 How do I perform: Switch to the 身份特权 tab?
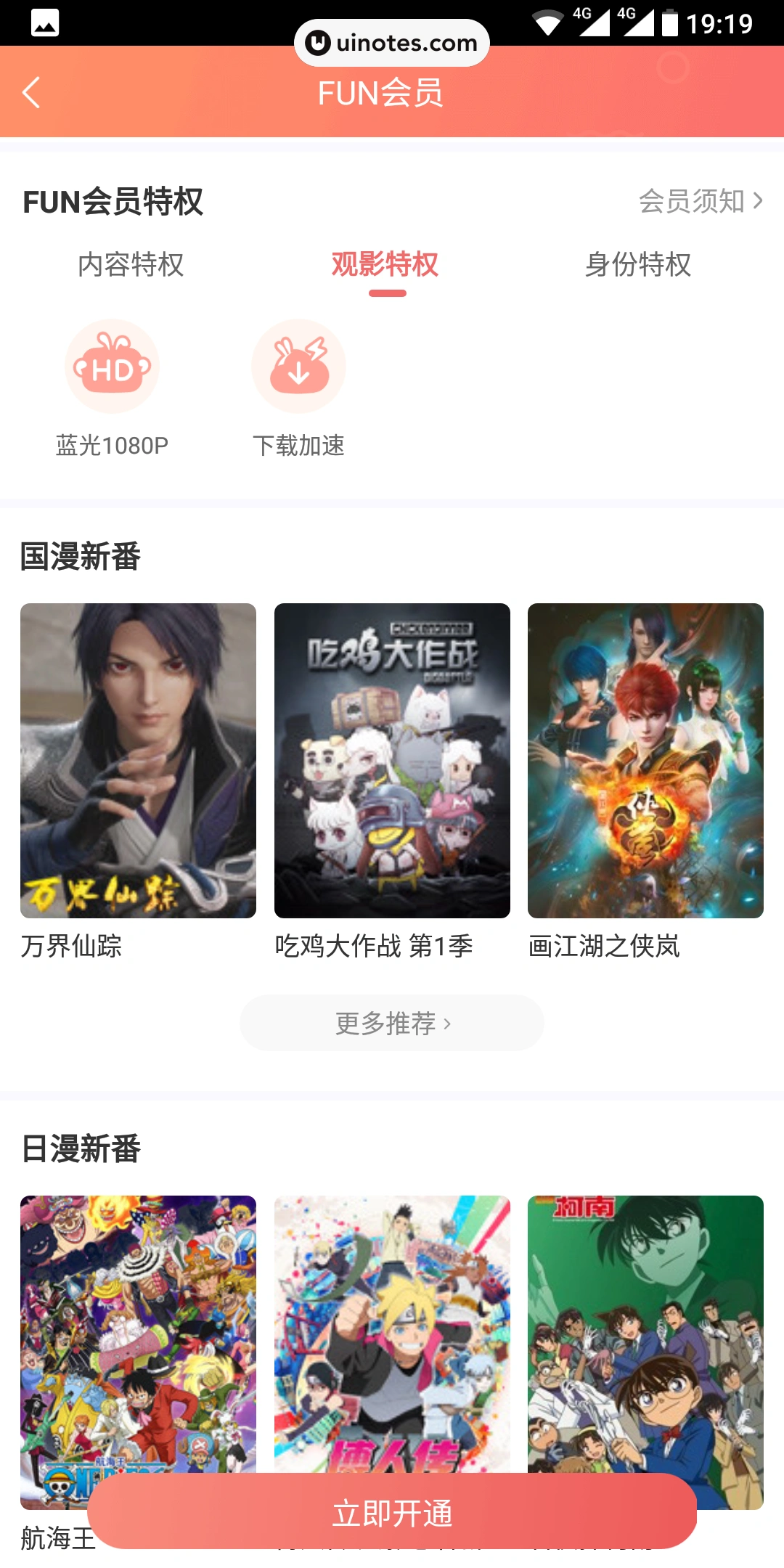pyautogui.click(x=640, y=266)
